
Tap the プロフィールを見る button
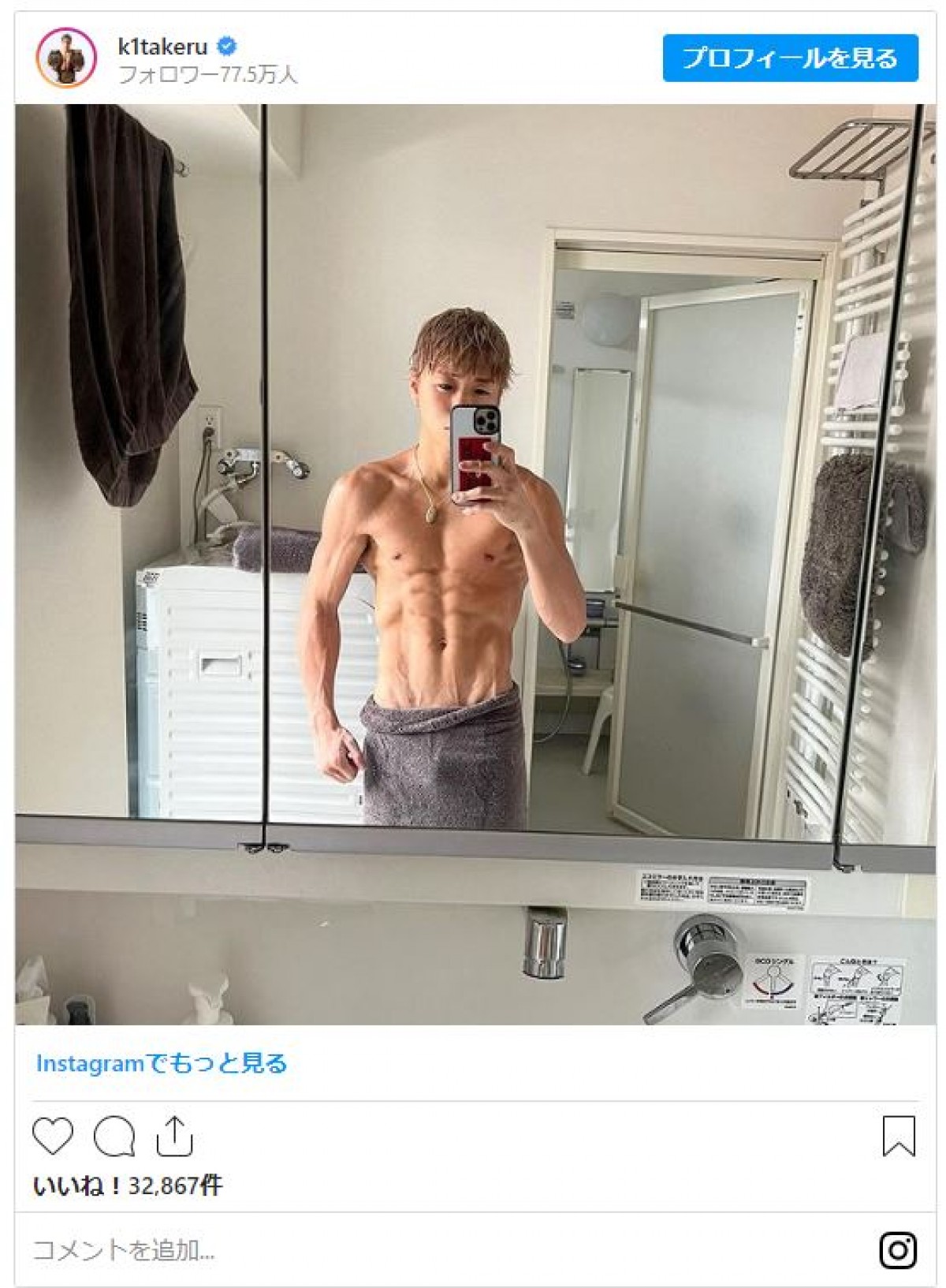[x=790, y=58]
